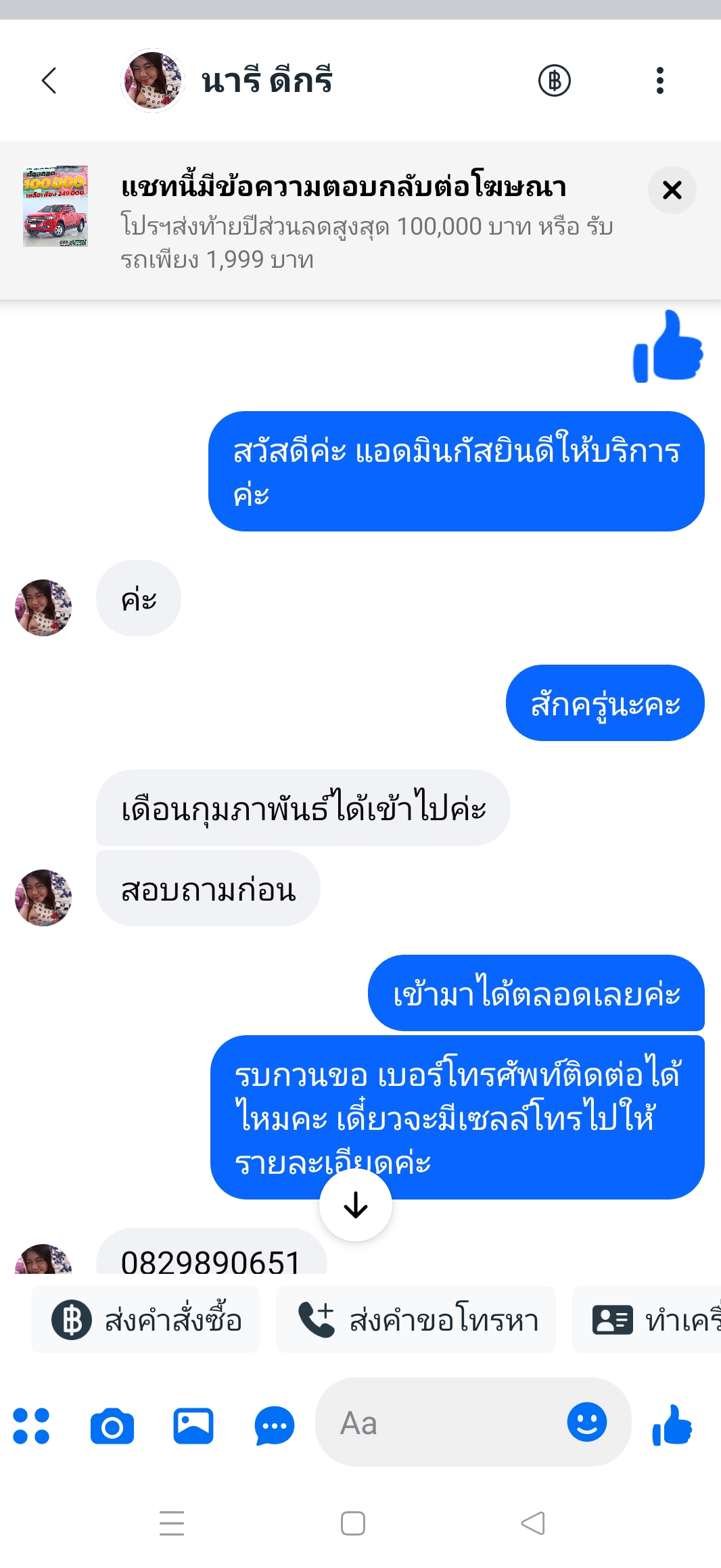Screen dimensions: 721x1568
Task: Focus the Aa message input field
Action: [x=440, y=1423]
